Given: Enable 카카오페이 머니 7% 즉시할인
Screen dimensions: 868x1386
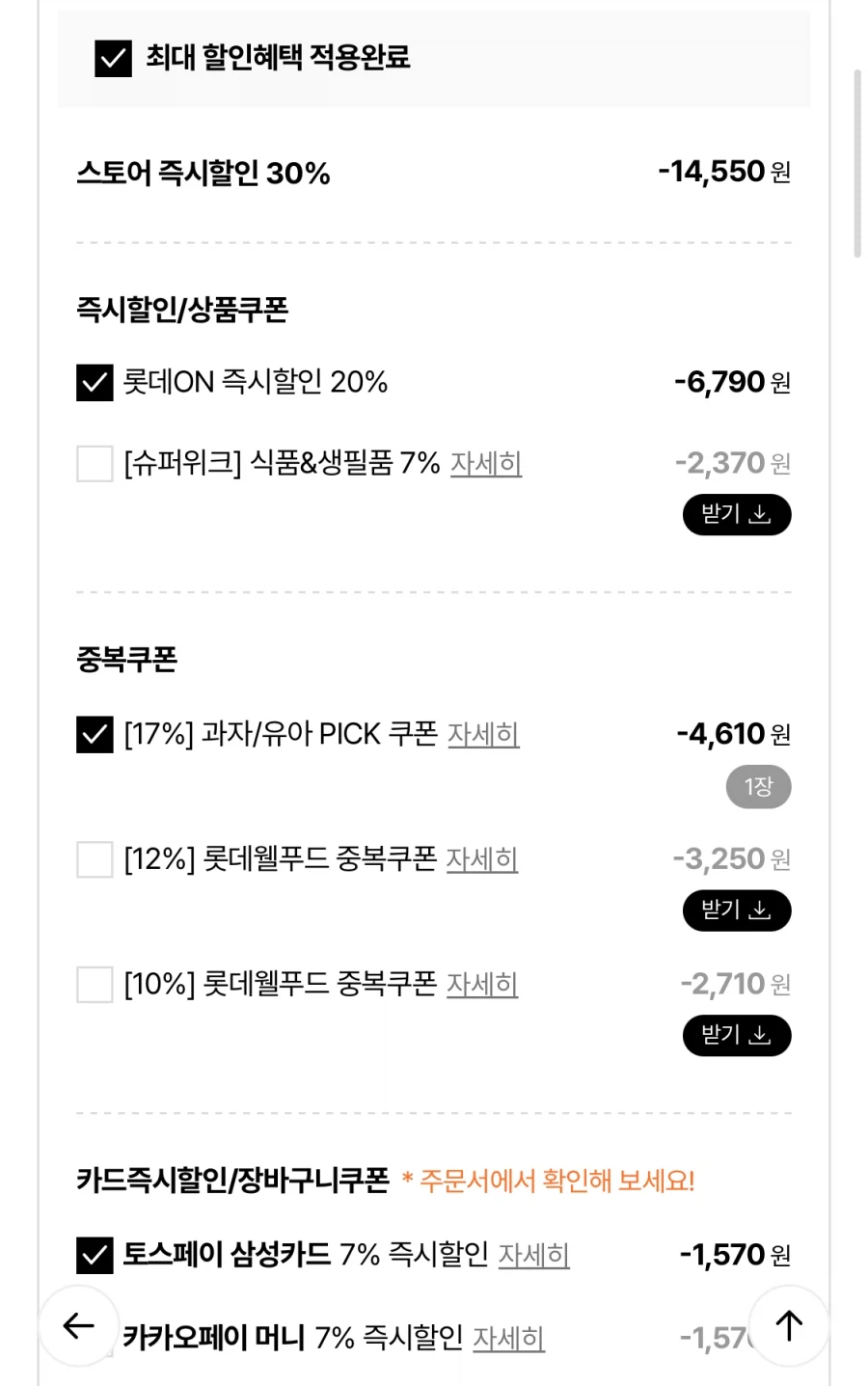Looking at the screenshot, I should 94,1339.
